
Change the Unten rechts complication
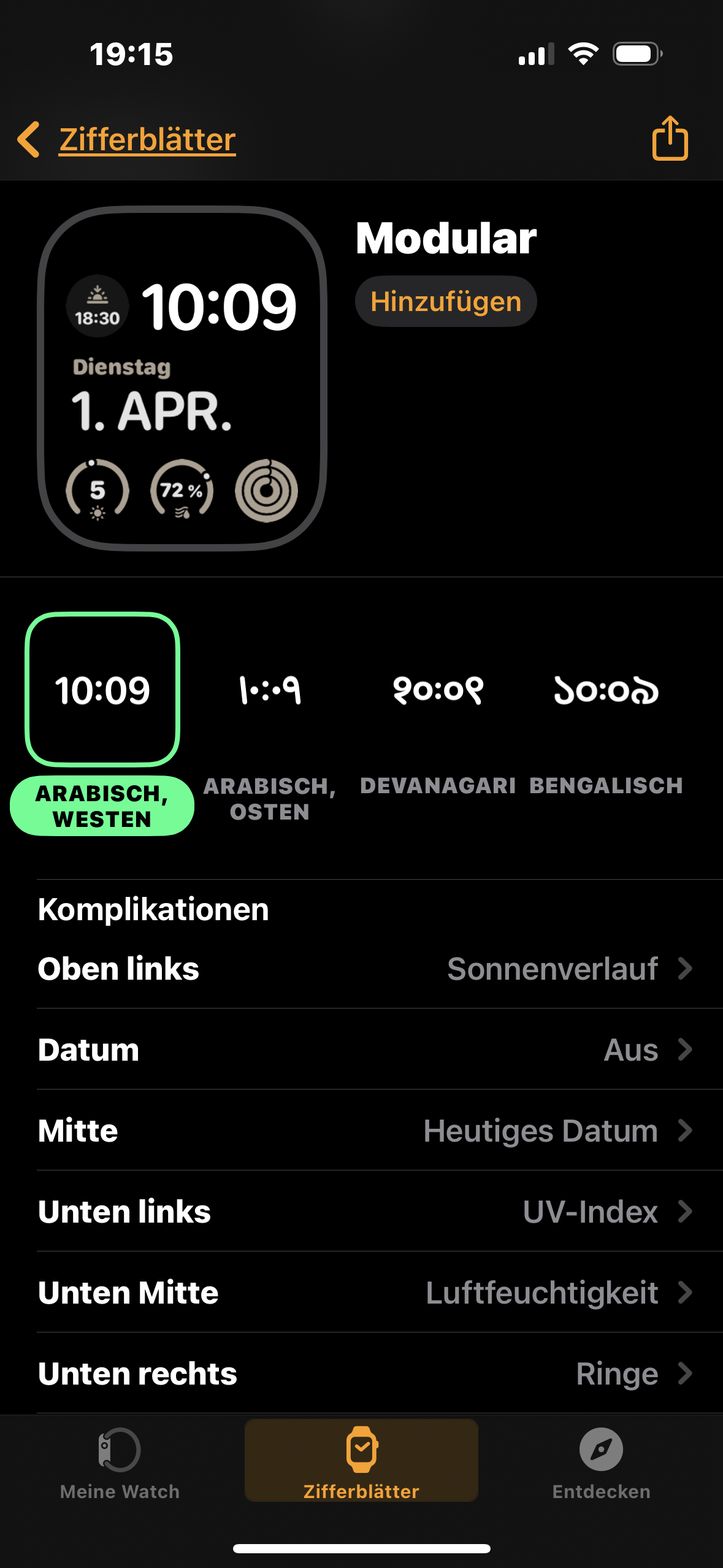coord(365,1374)
